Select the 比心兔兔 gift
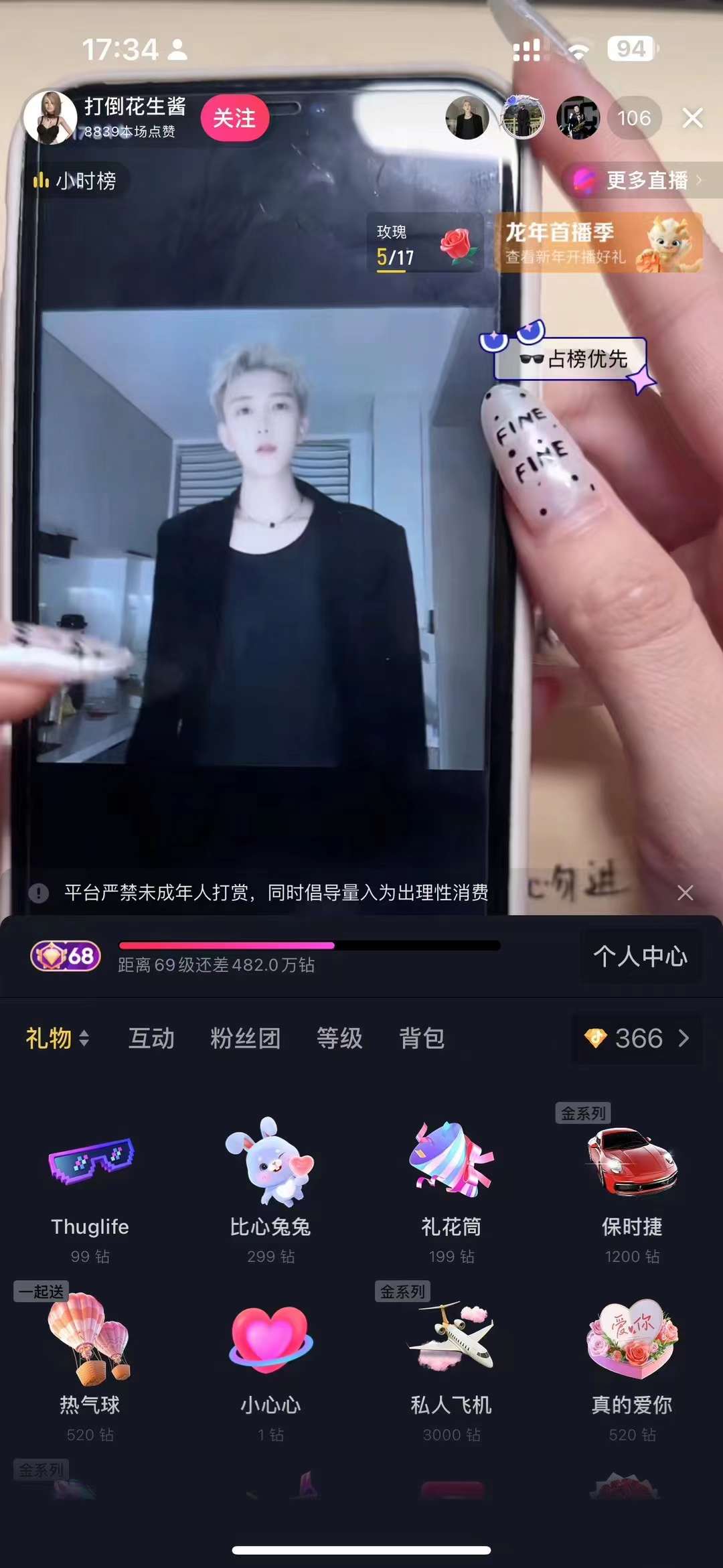 (270, 1186)
